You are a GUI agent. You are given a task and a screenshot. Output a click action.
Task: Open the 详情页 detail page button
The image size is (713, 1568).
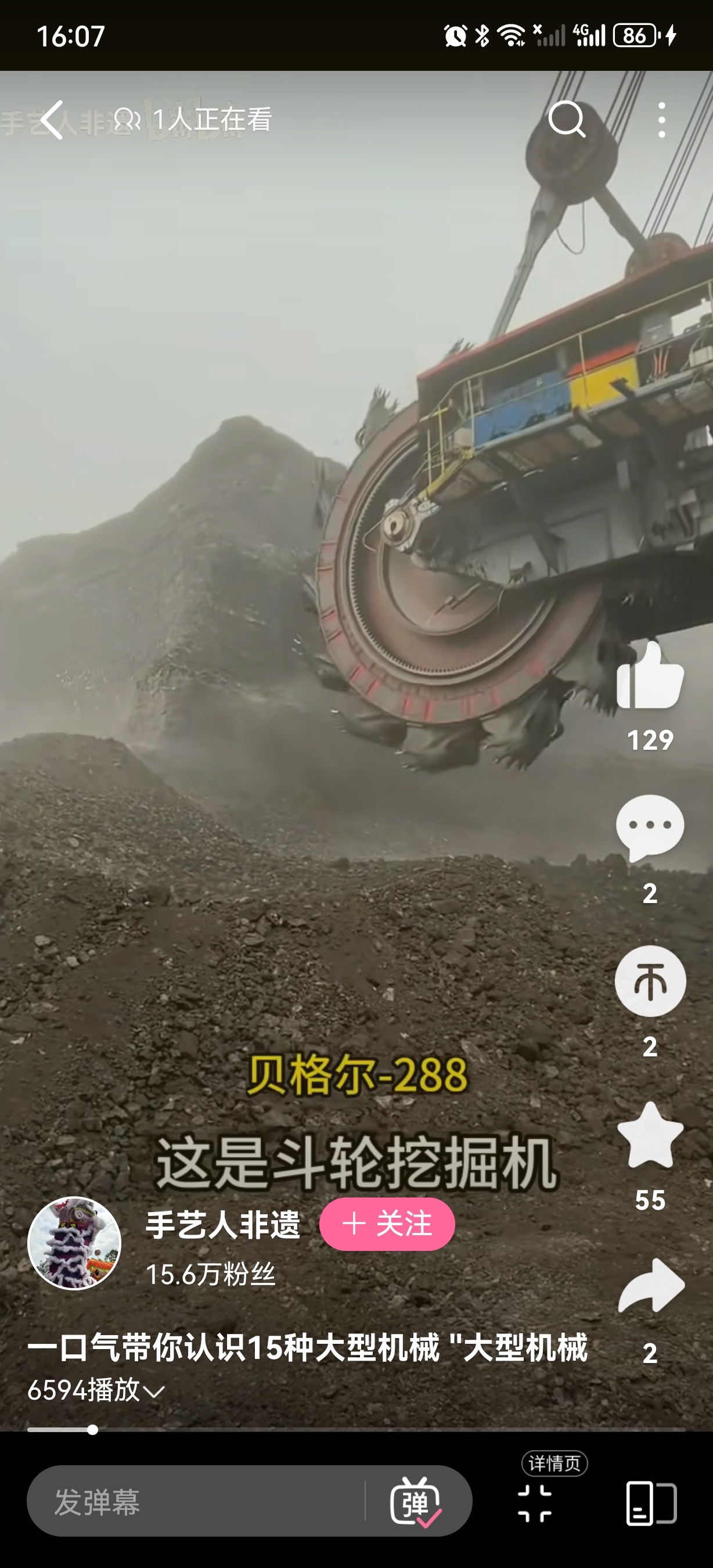click(535, 1502)
